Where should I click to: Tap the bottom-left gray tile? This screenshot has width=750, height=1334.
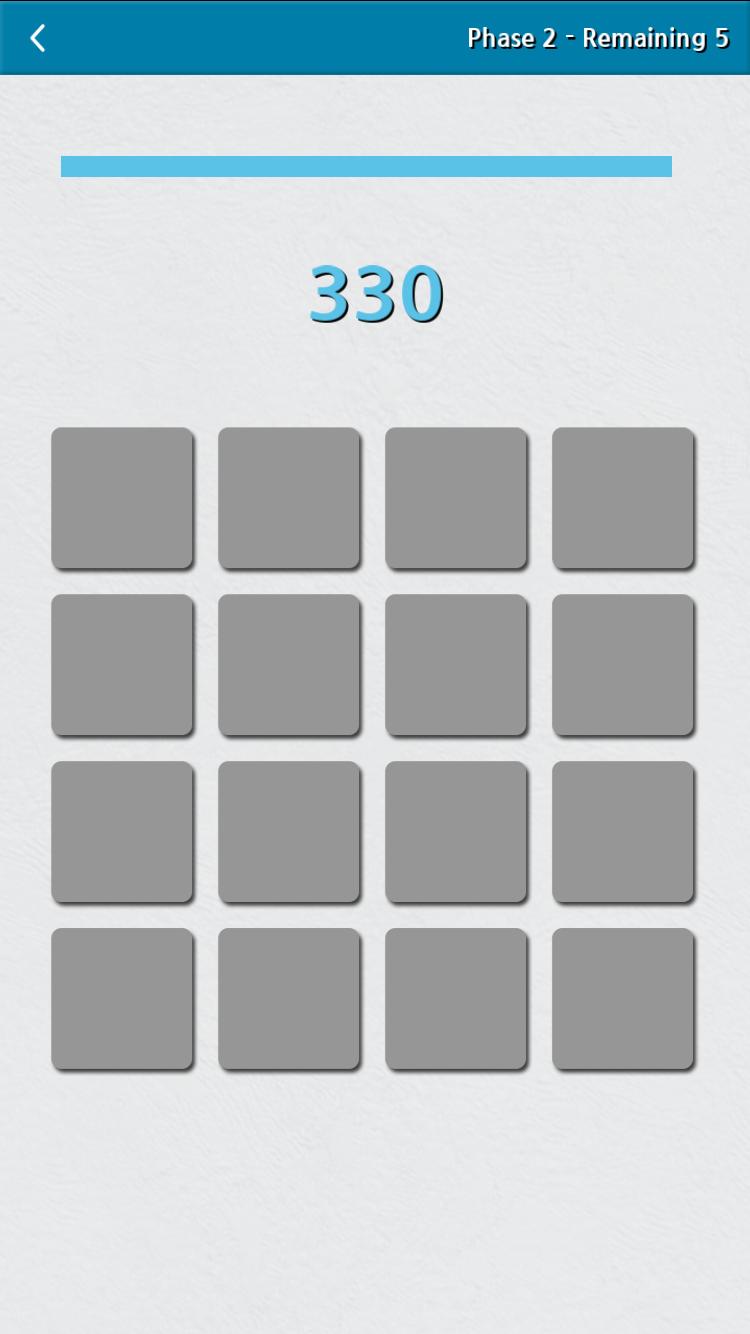122,999
